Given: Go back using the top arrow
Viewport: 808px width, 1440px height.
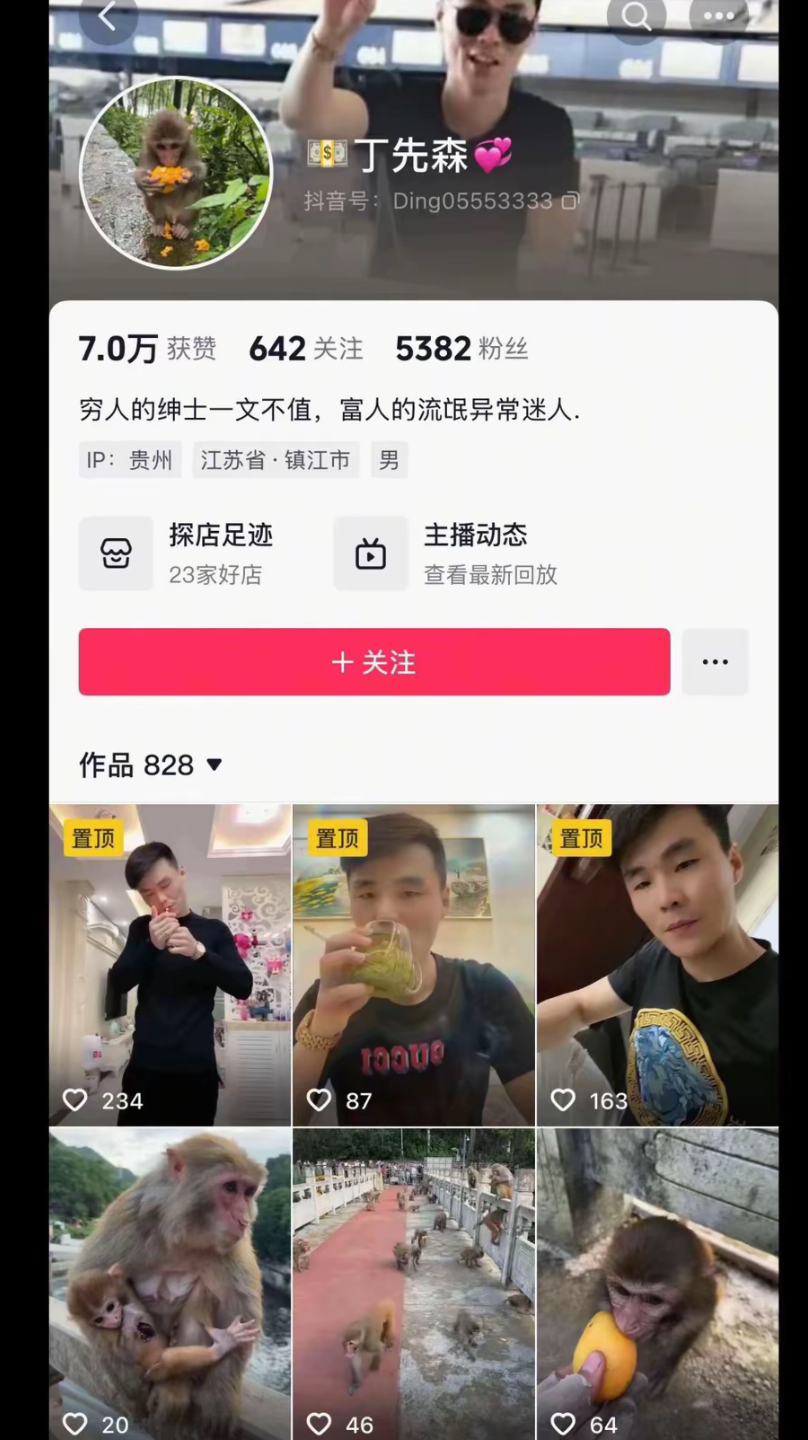Looking at the screenshot, I should 108,17.
